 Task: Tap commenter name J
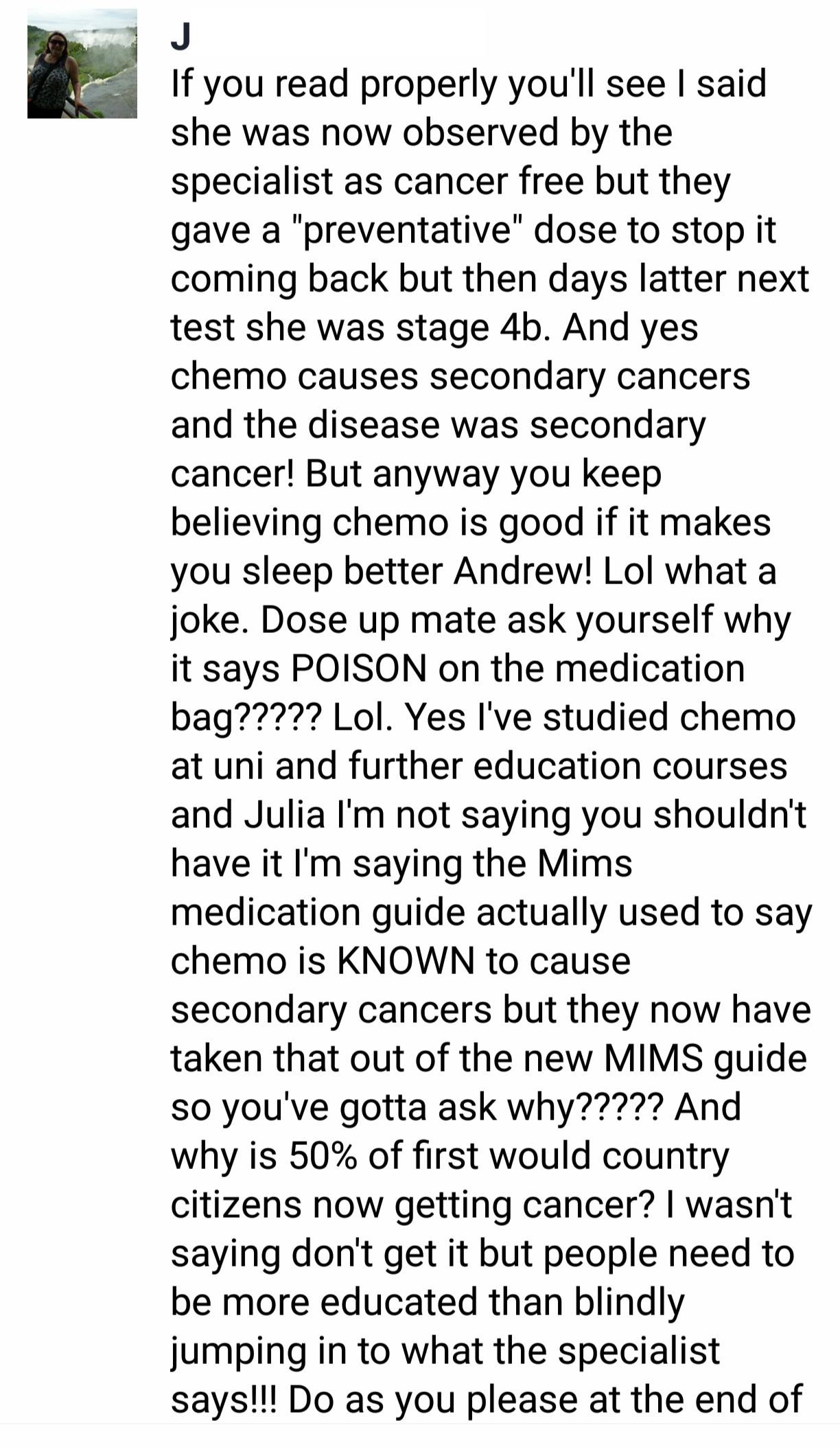click(180, 37)
